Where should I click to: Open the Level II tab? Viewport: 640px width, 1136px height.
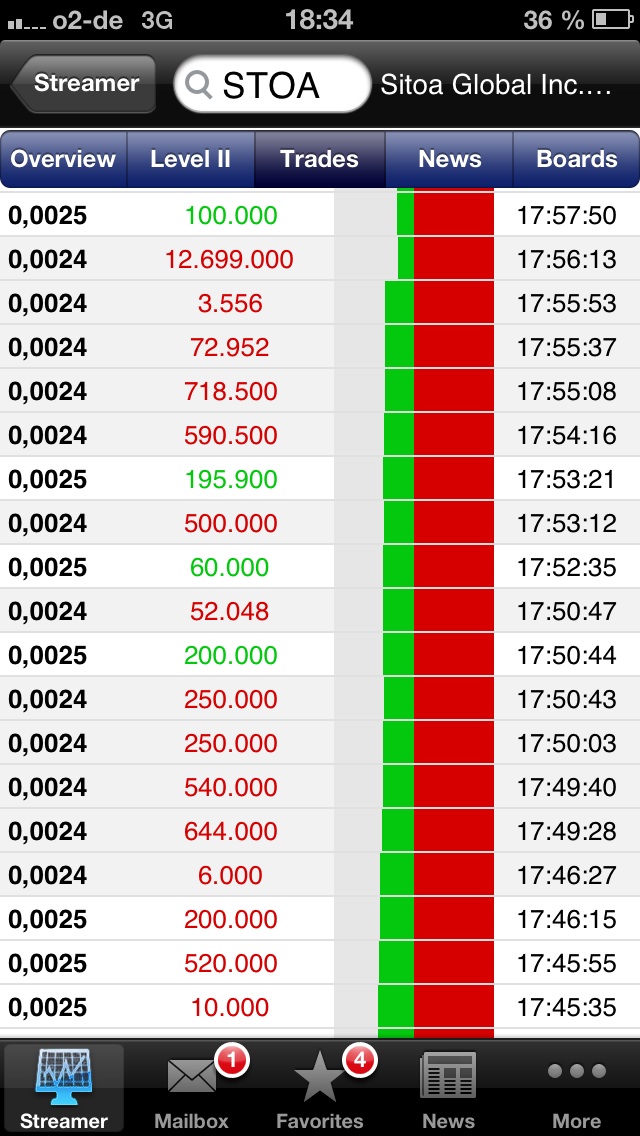click(191, 159)
